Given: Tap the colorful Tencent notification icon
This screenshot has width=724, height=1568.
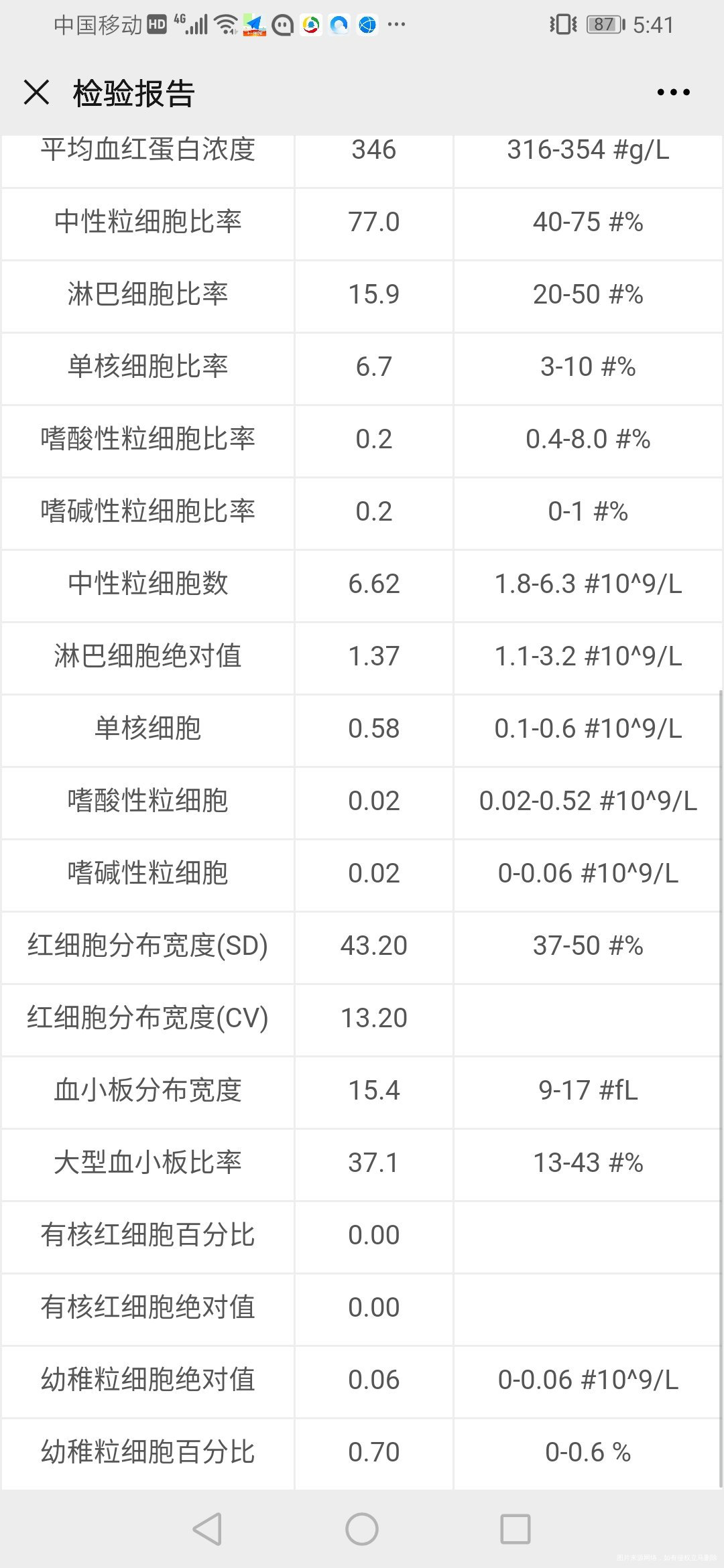Looking at the screenshot, I should click(x=310, y=25).
